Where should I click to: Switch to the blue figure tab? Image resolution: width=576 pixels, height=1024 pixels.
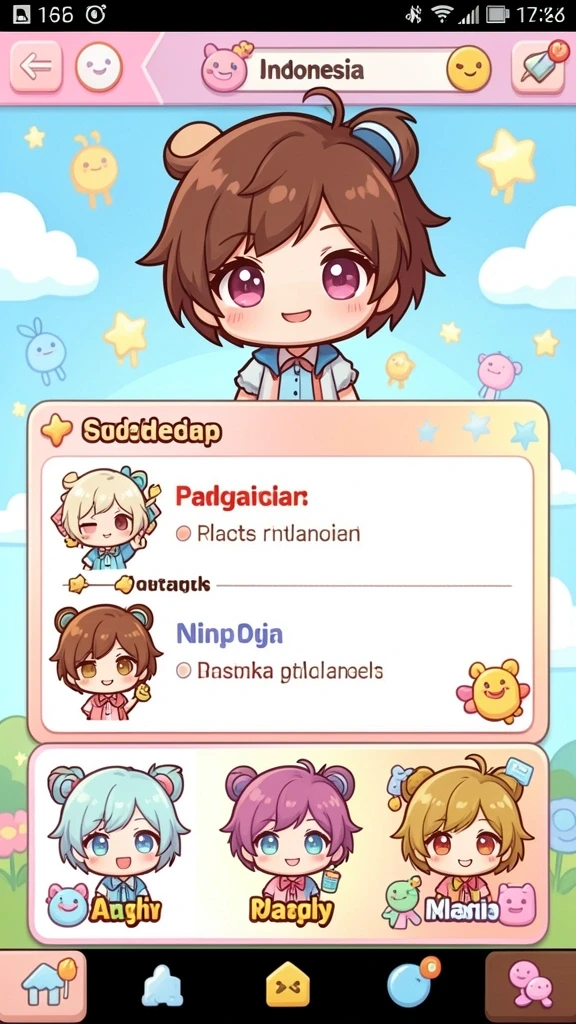click(x=160, y=986)
